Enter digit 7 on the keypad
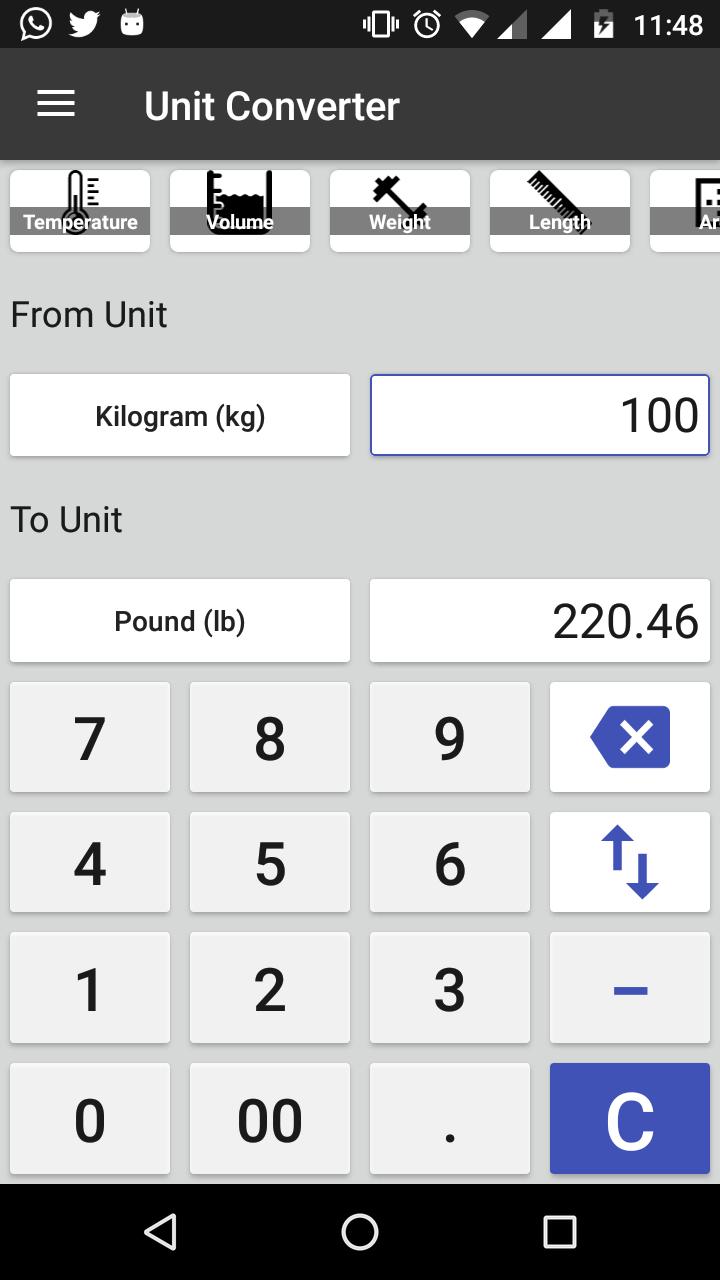 (x=90, y=737)
